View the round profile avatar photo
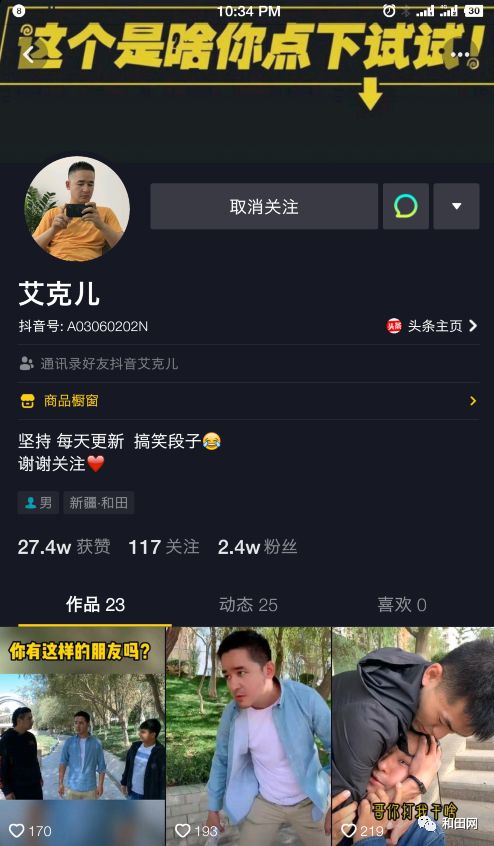 (x=77, y=209)
